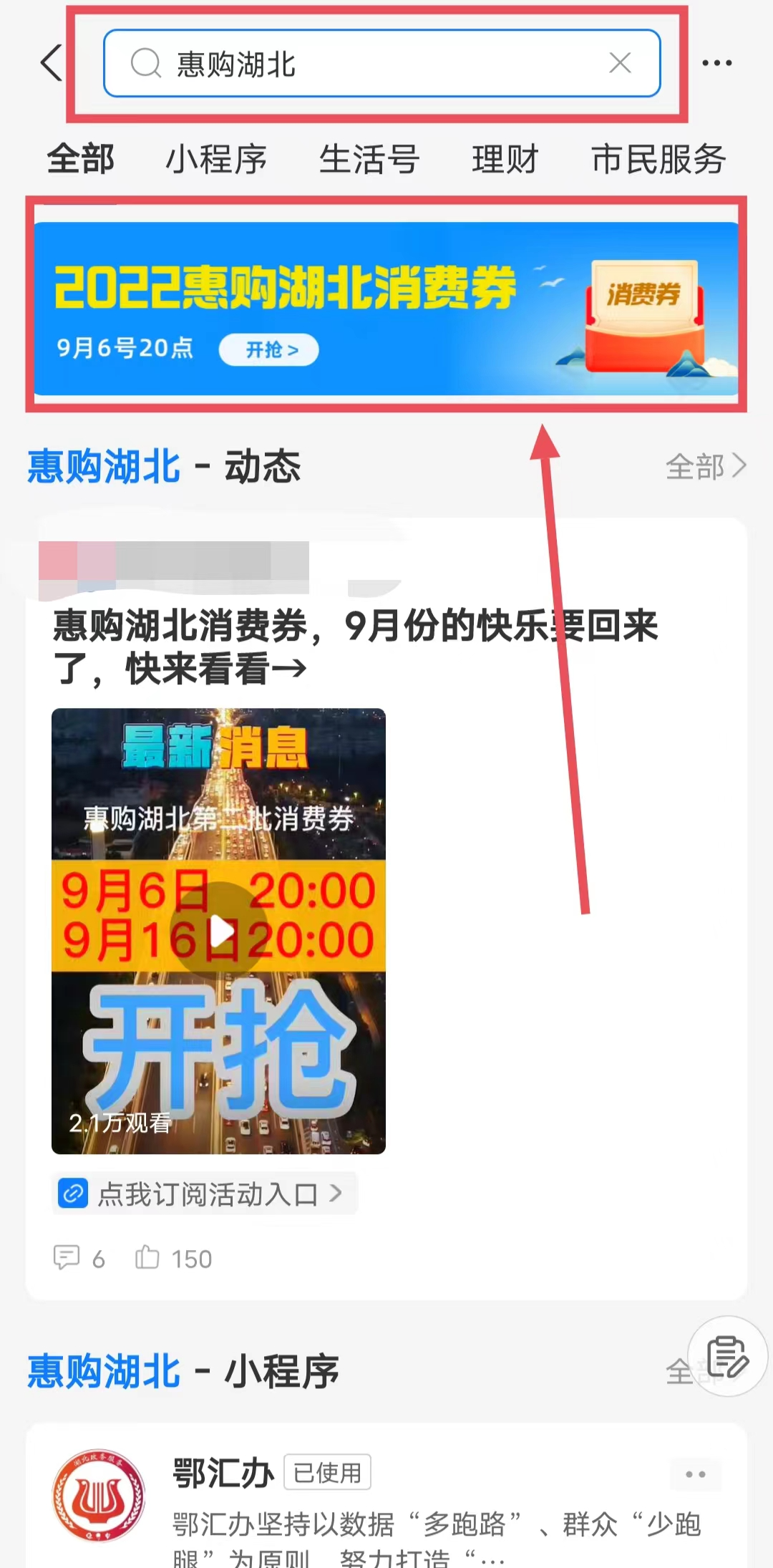Clear the search text with the X

[x=620, y=63]
